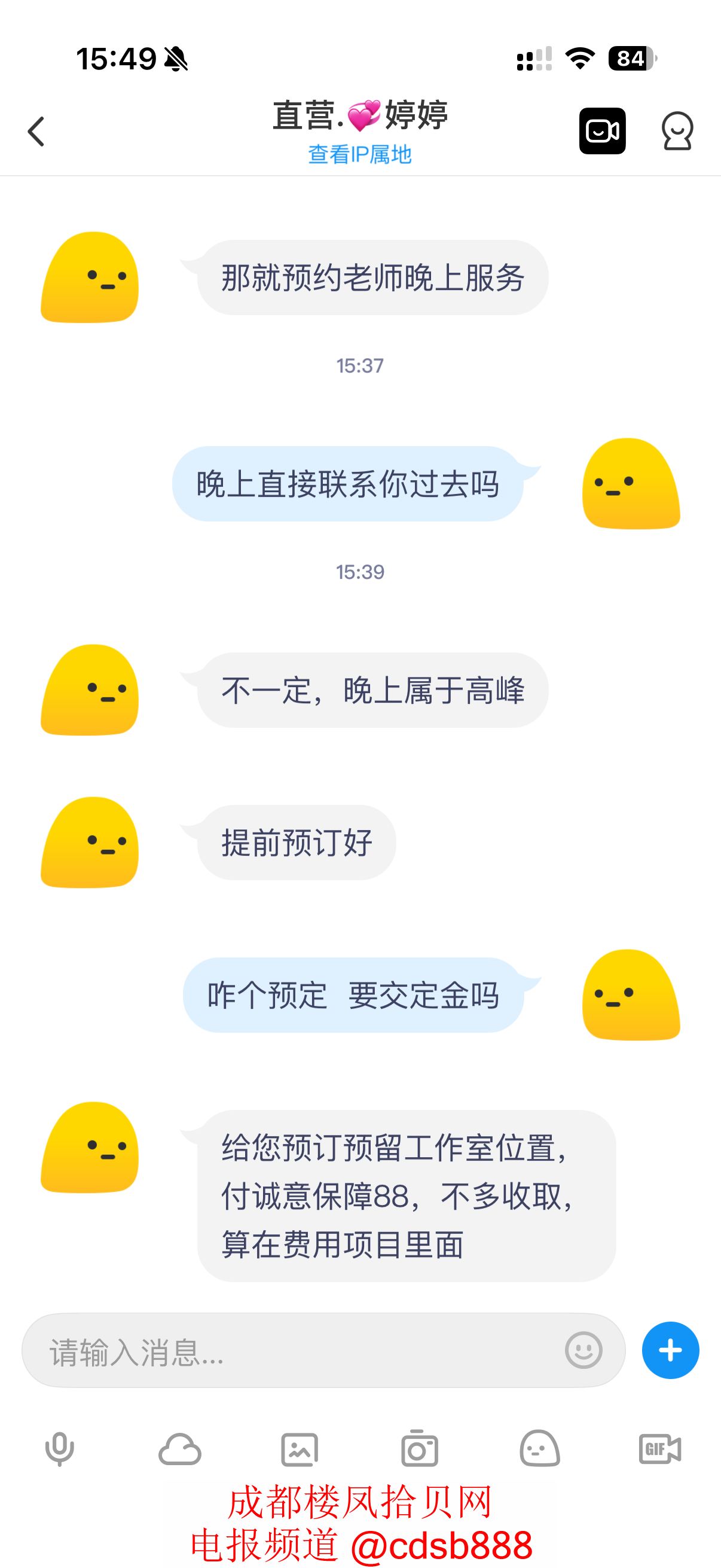Open the cloud files option

[x=179, y=1448]
